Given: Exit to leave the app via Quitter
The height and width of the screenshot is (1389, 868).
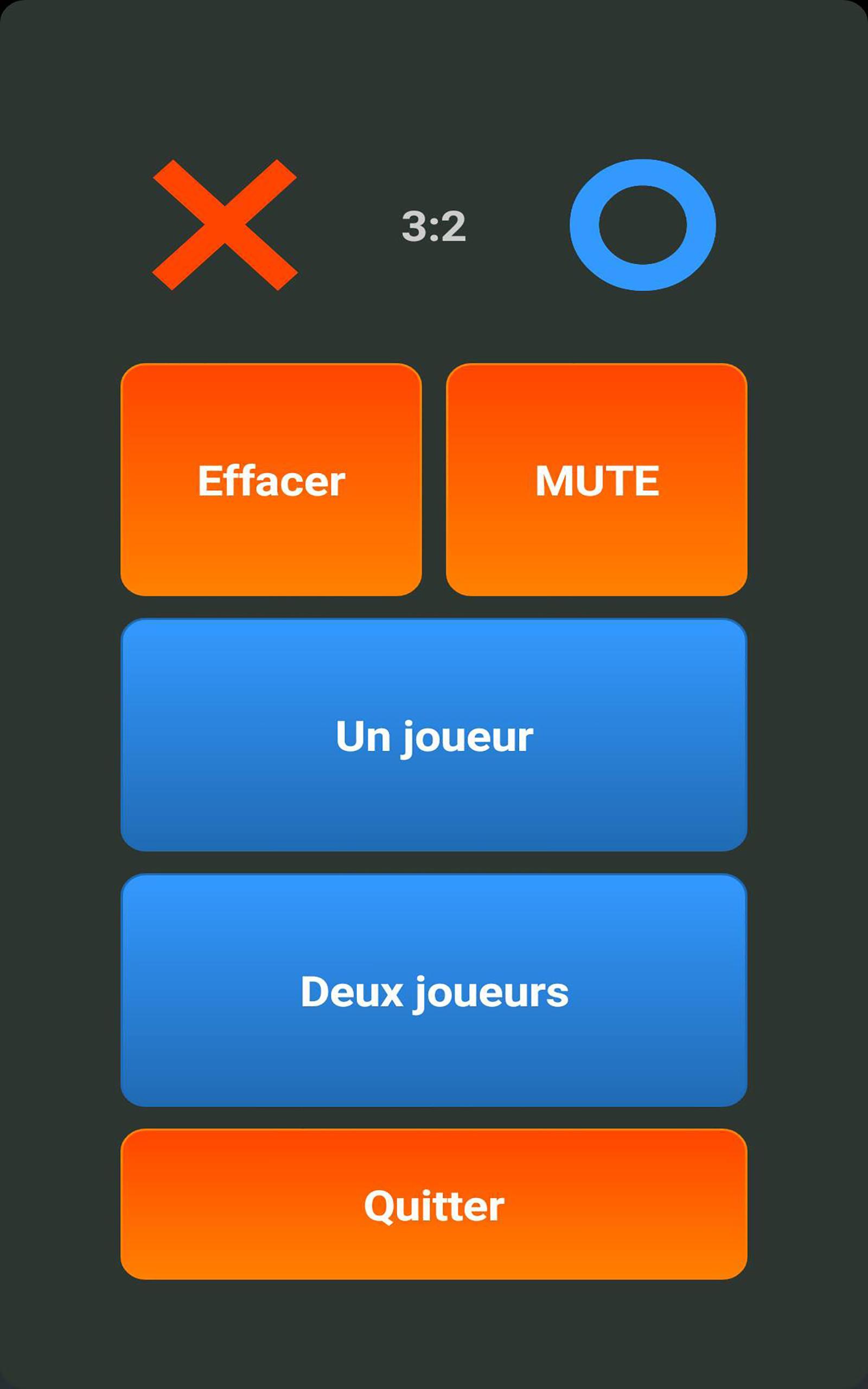Looking at the screenshot, I should pos(434,1205).
